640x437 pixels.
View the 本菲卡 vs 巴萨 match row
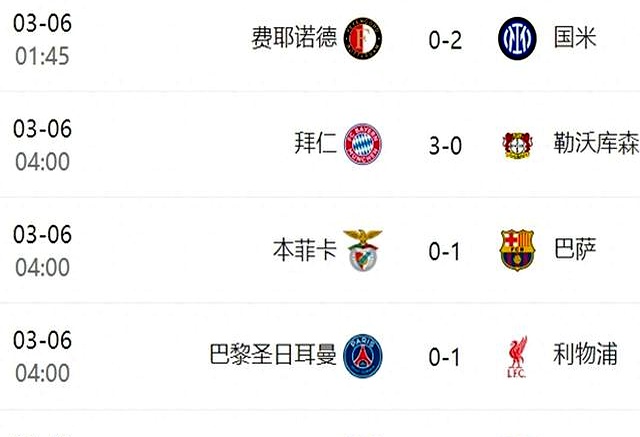(444, 251)
